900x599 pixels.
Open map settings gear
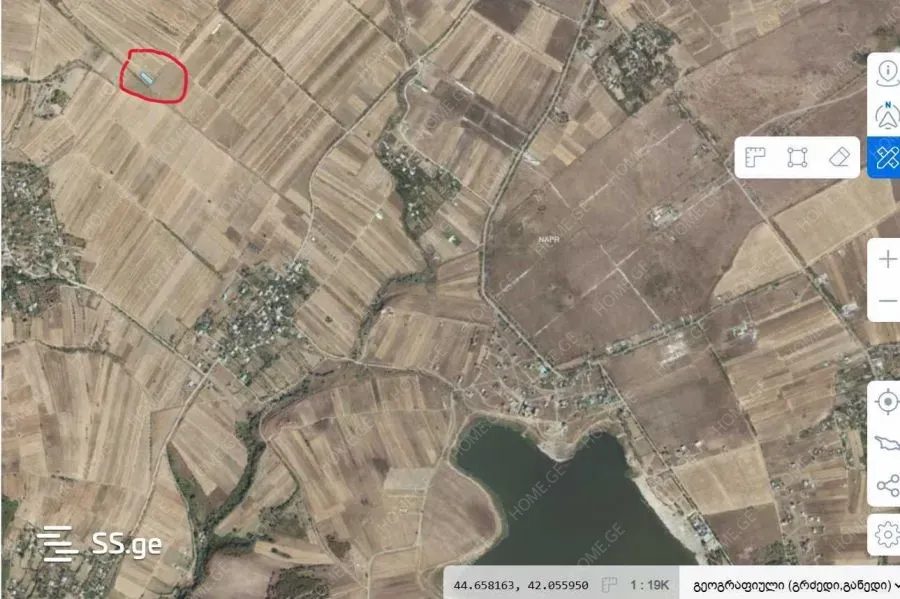click(x=887, y=533)
